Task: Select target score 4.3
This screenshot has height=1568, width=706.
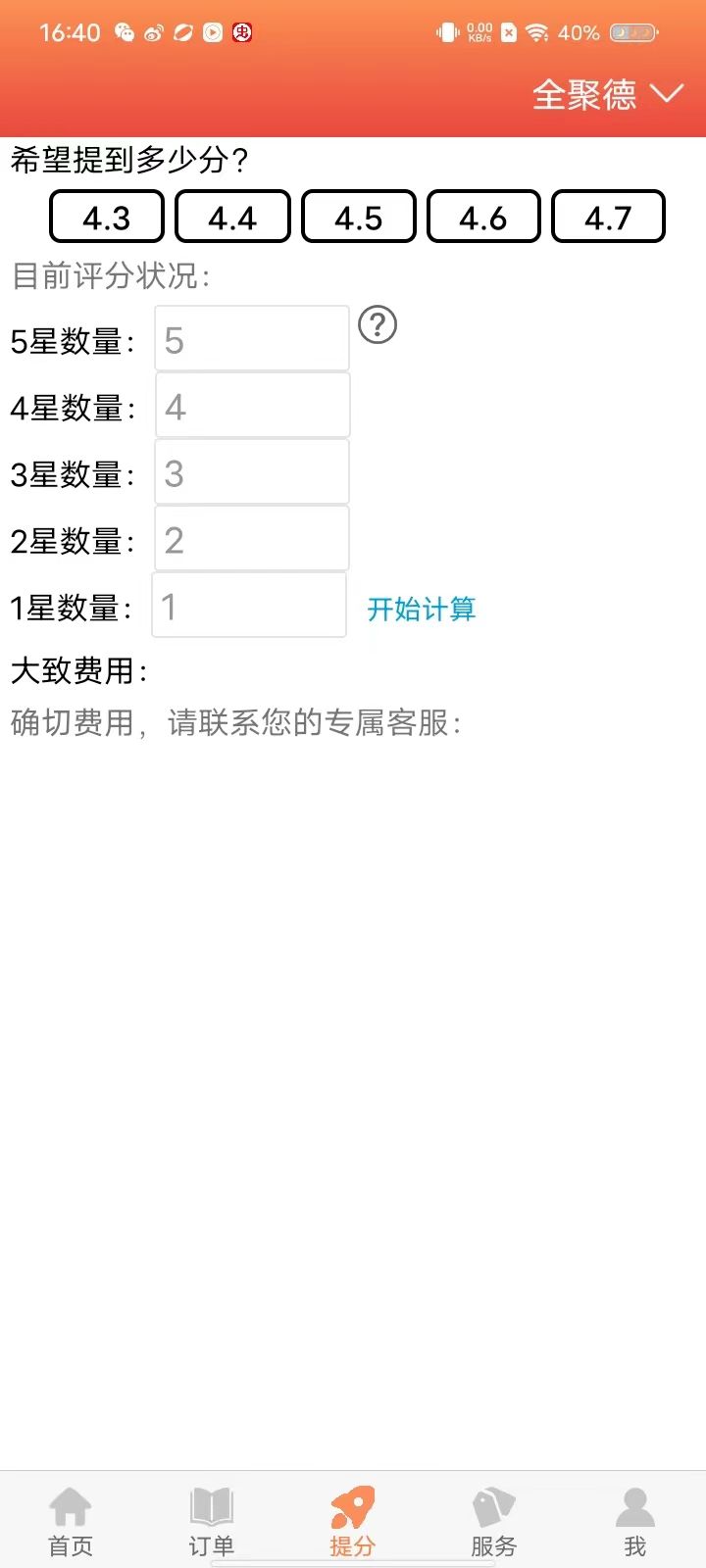Action: tap(107, 217)
